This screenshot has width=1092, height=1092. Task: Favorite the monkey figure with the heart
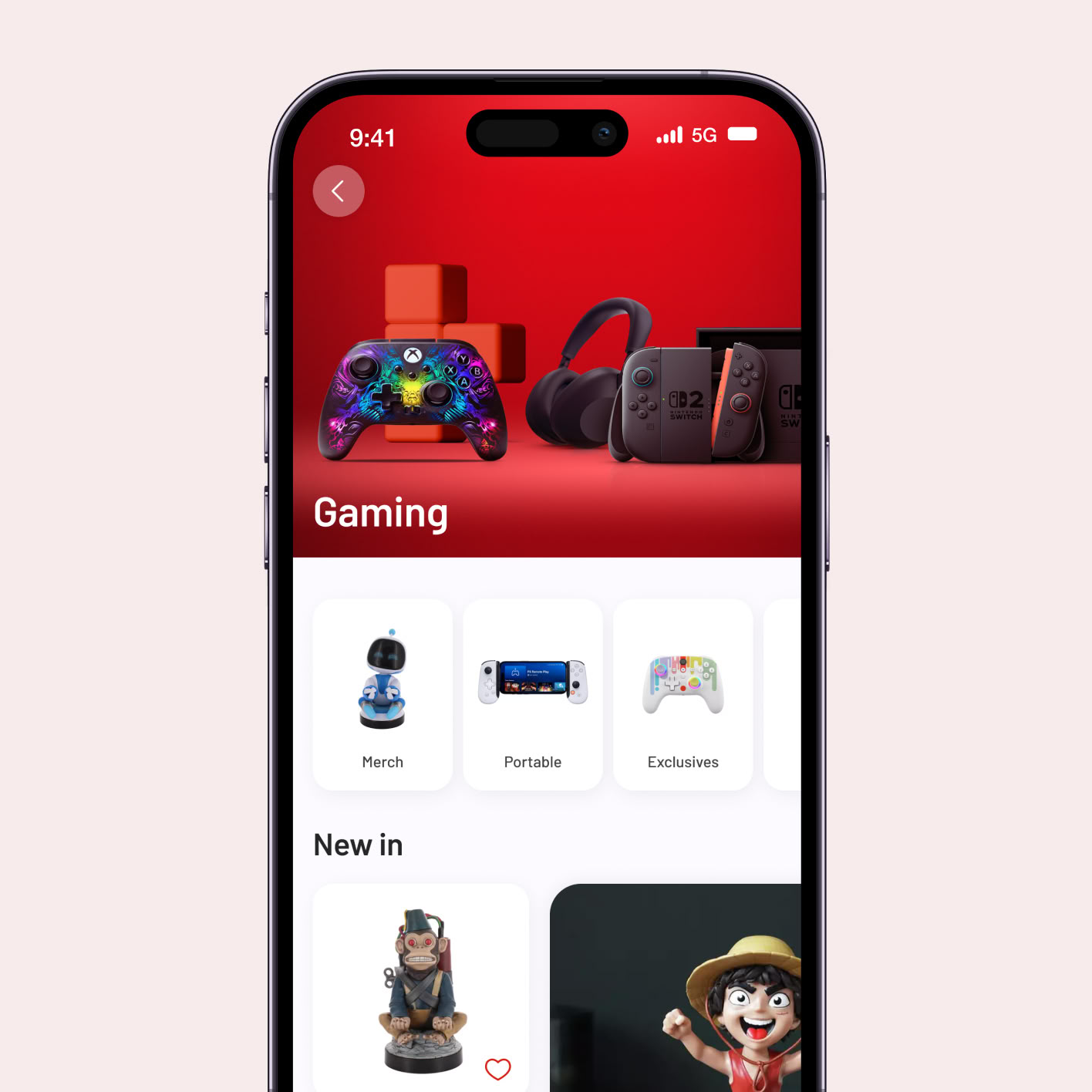pos(497,1069)
